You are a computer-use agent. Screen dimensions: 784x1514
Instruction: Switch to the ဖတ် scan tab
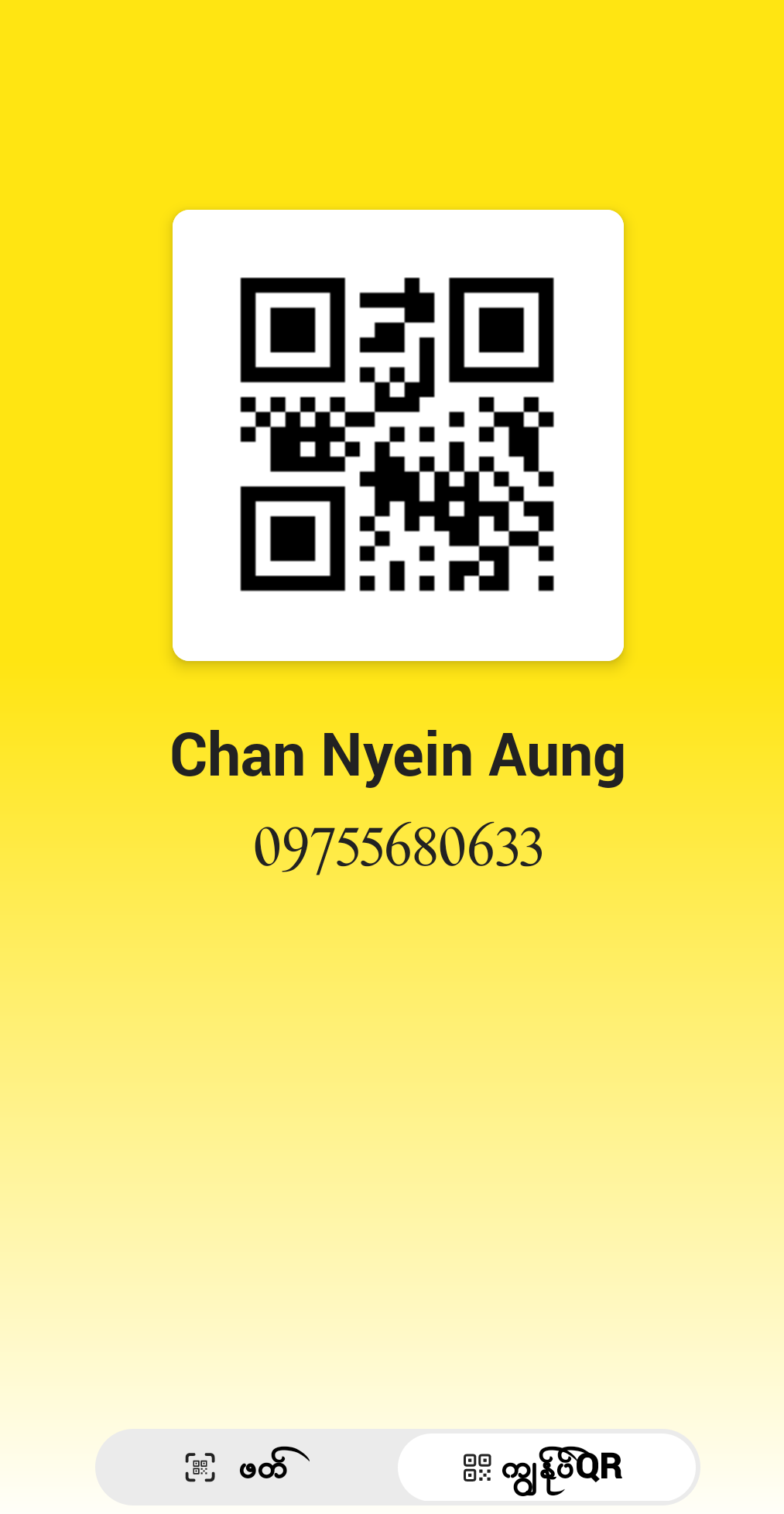tap(246, 1467)
